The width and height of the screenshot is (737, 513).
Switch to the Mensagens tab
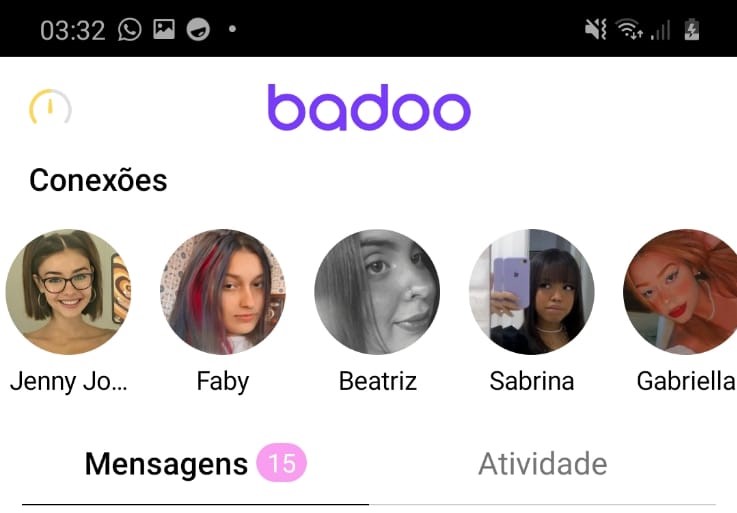pyautogui.click(x=195, y=464)
